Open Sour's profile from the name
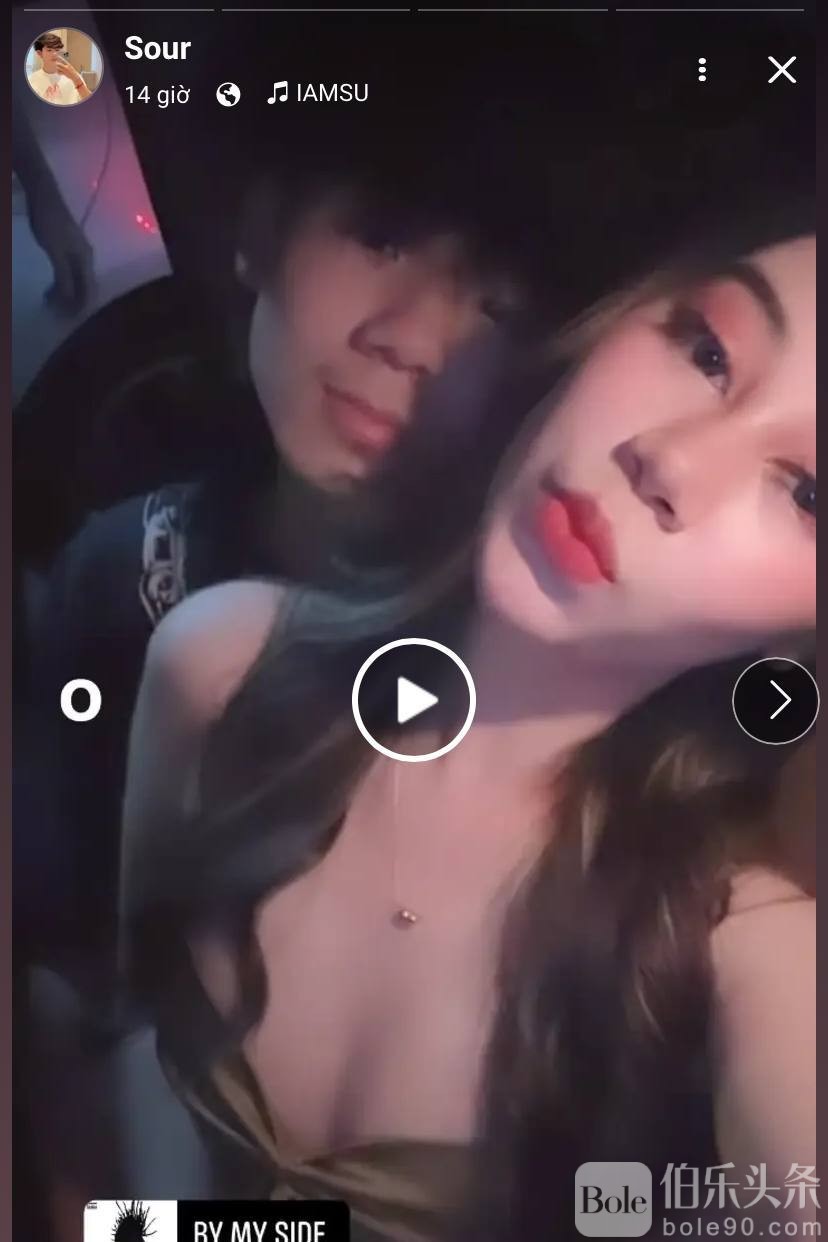 [x=157, y=48]
